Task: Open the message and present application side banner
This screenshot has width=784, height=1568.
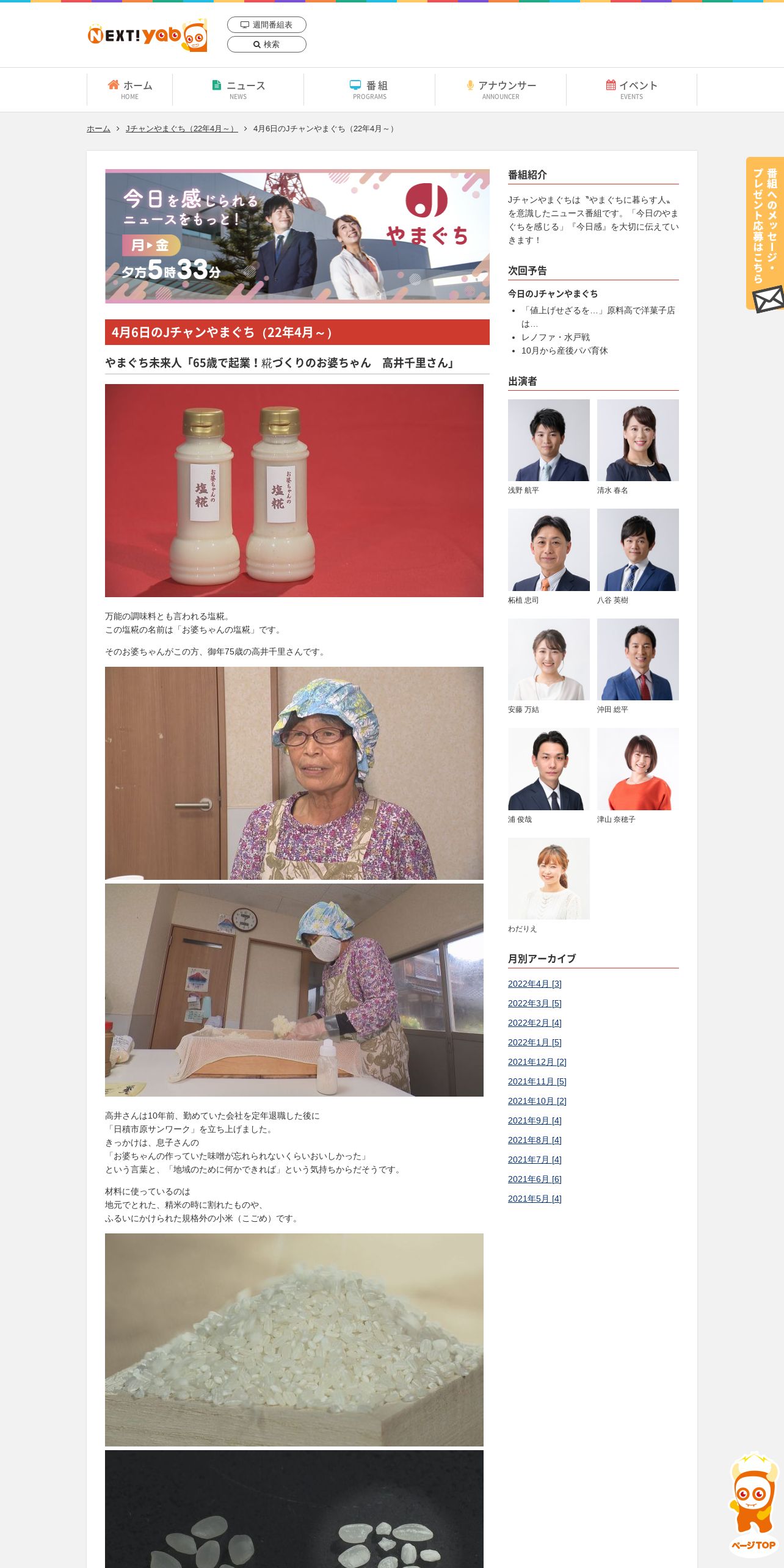Action: 765,235
